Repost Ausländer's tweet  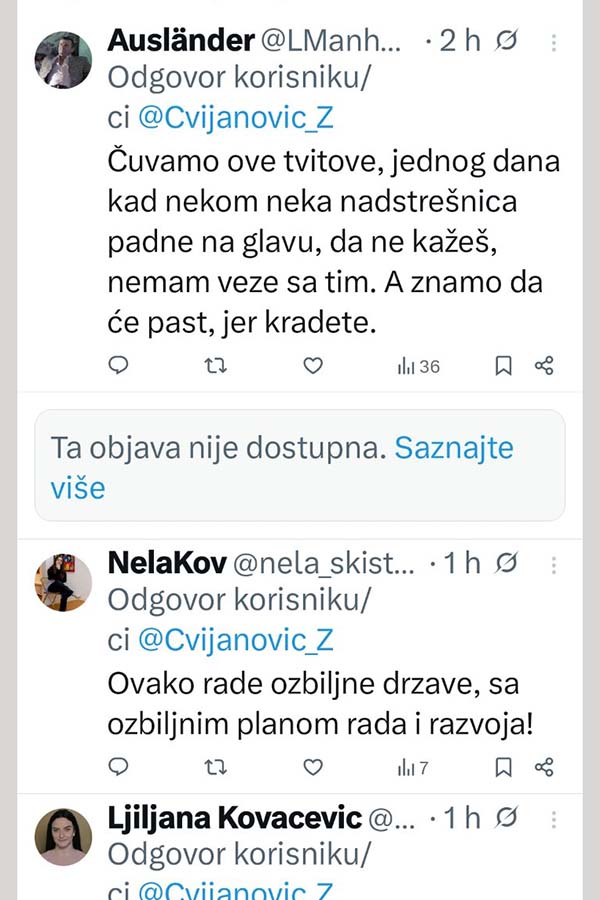coord(215,366)
